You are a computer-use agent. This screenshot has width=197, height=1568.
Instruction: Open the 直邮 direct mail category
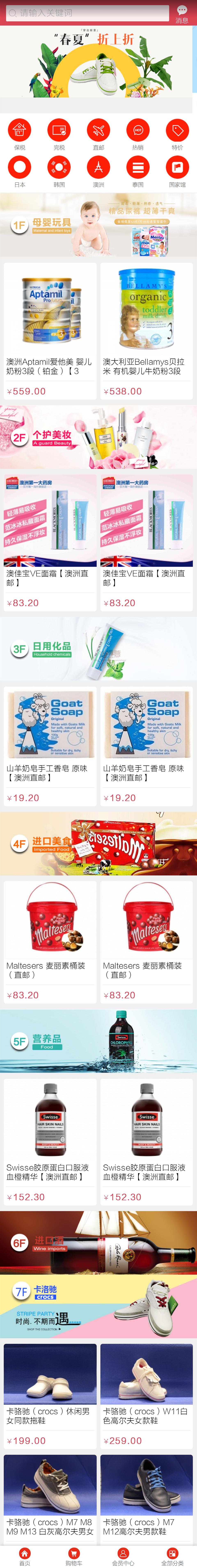coord(98,134)
